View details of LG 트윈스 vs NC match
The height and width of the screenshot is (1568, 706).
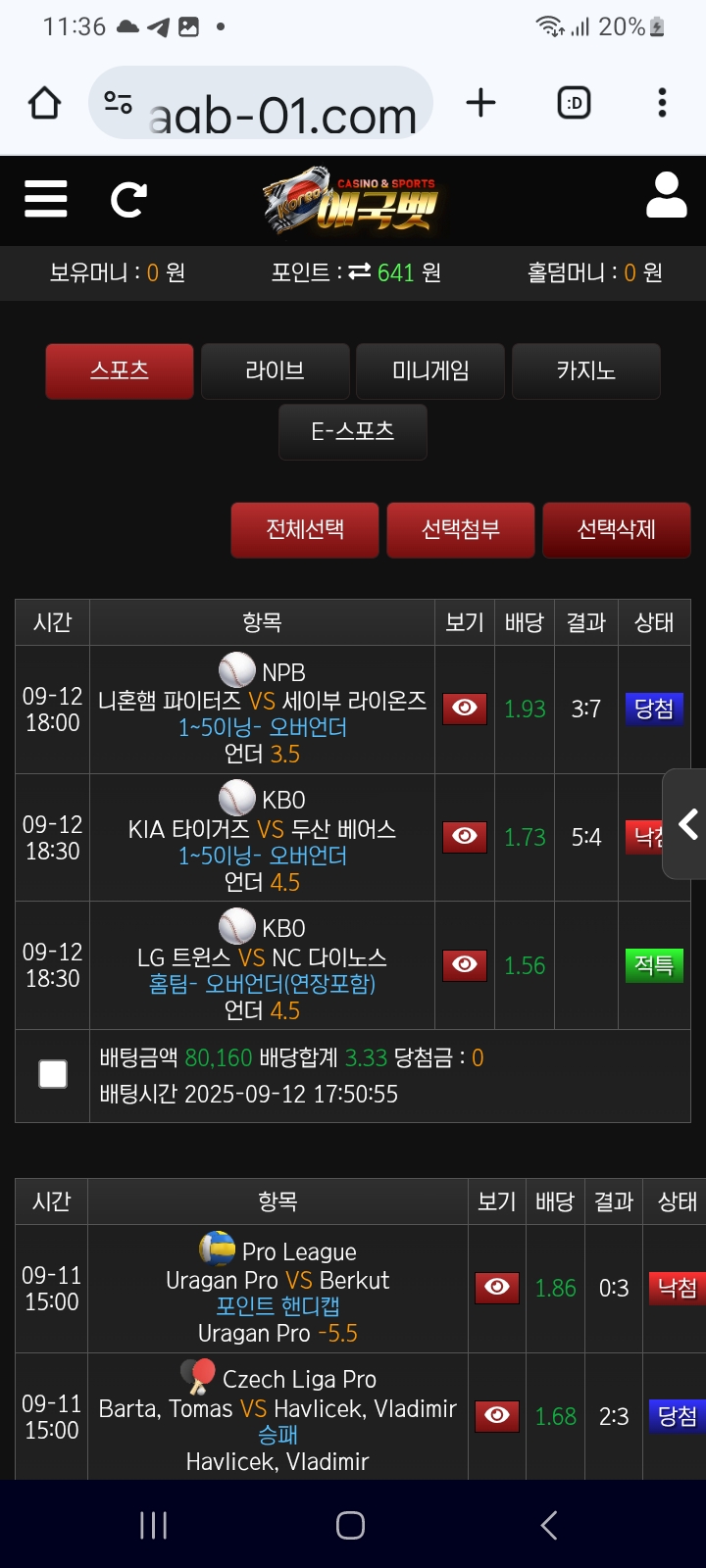coord(465,965)
